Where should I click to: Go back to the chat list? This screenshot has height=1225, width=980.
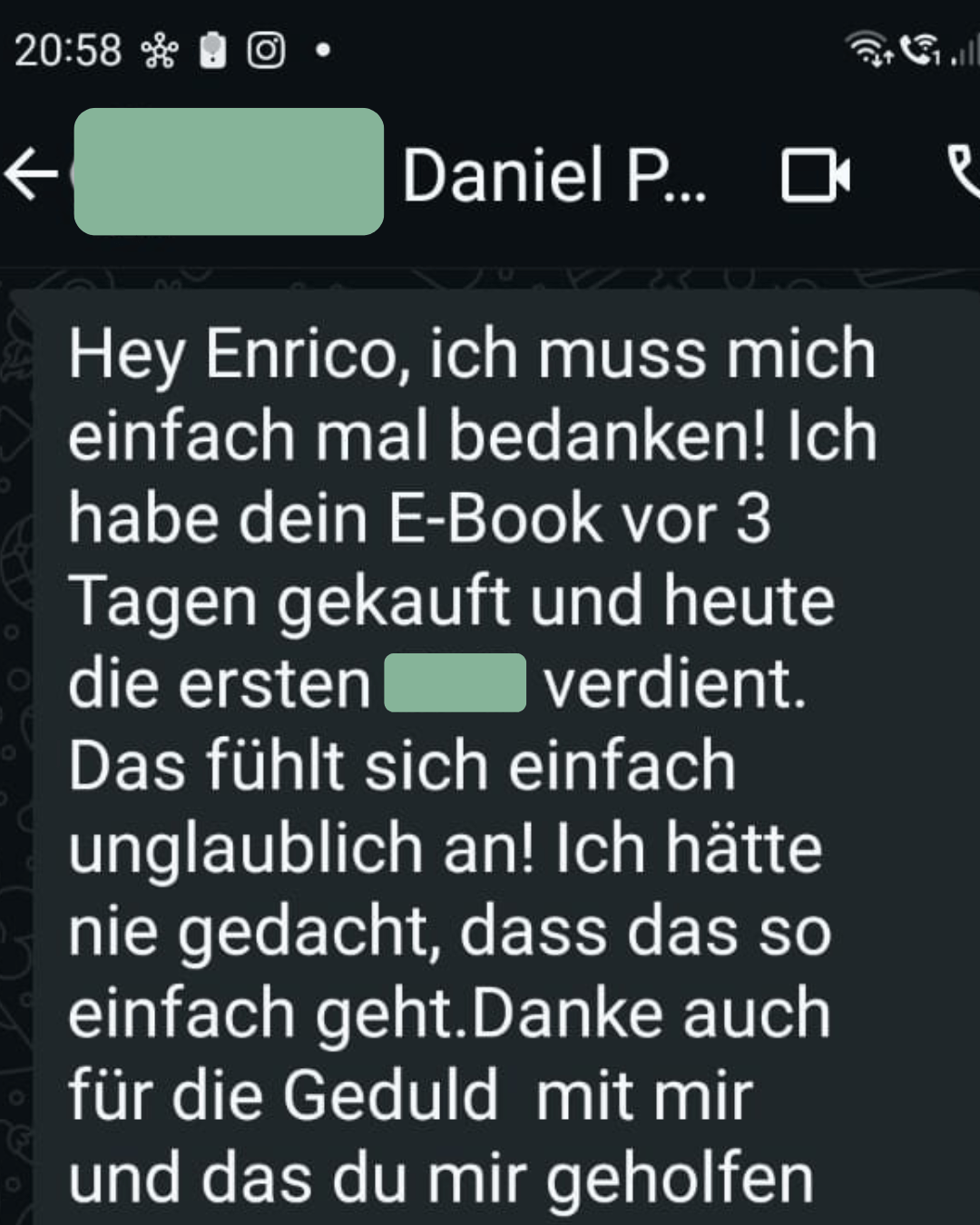click(31, 174)
